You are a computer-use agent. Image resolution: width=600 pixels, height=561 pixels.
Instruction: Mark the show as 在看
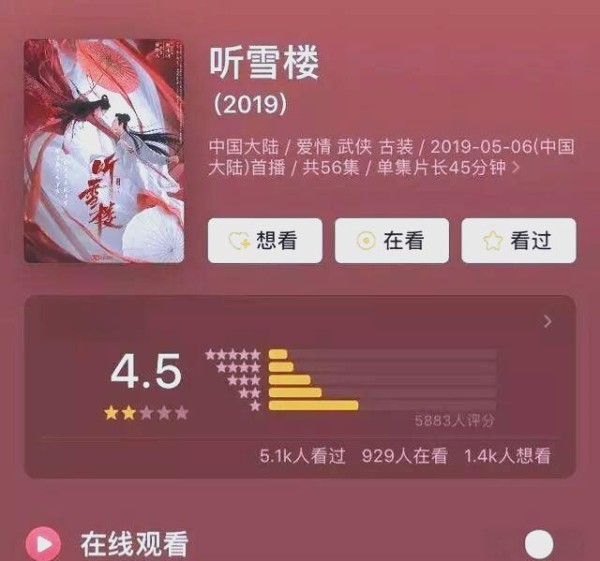[x=391, y=241]
